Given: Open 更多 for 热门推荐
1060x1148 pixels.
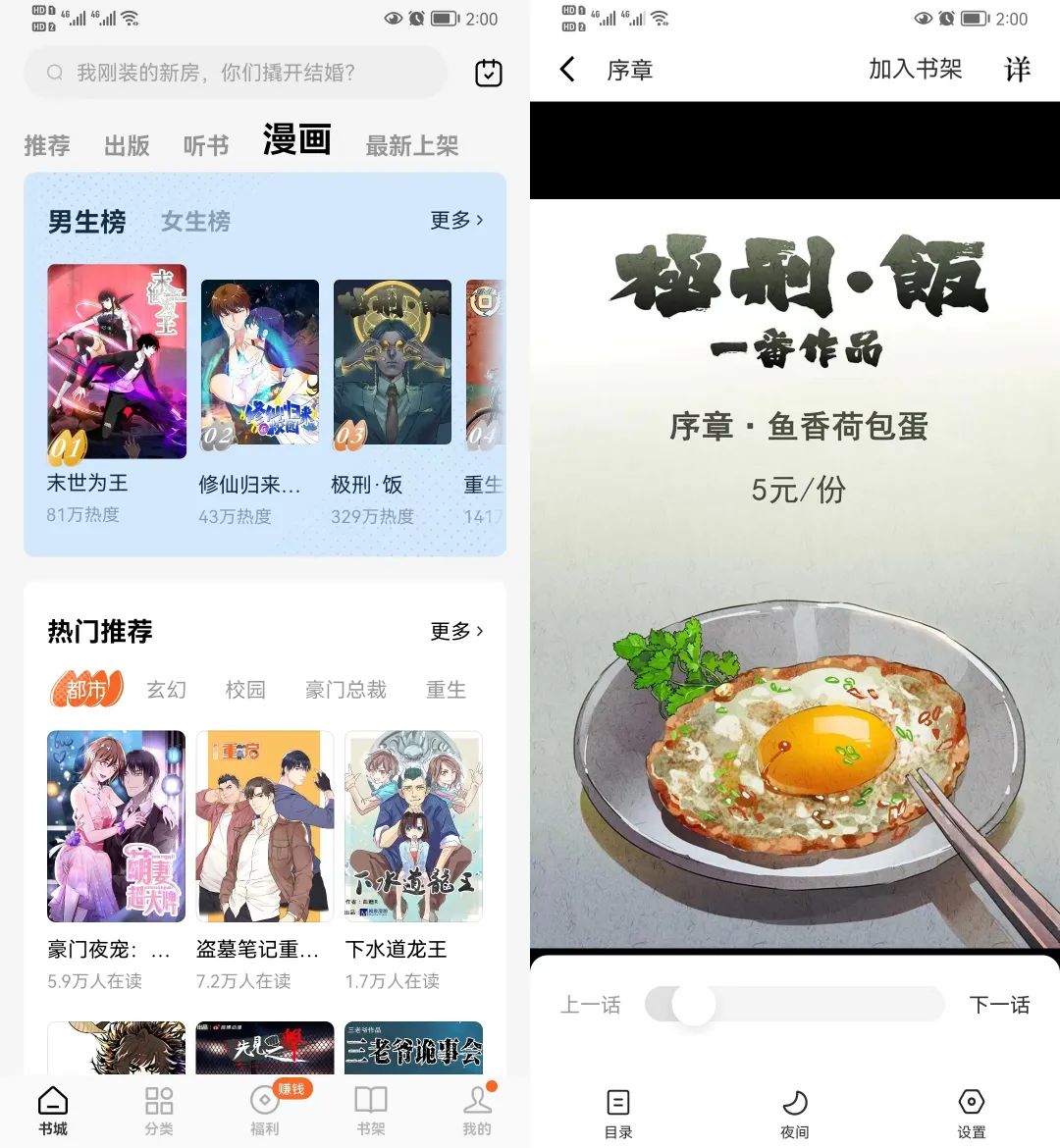Looking at the screenshot, I should [x=456, y=631].
